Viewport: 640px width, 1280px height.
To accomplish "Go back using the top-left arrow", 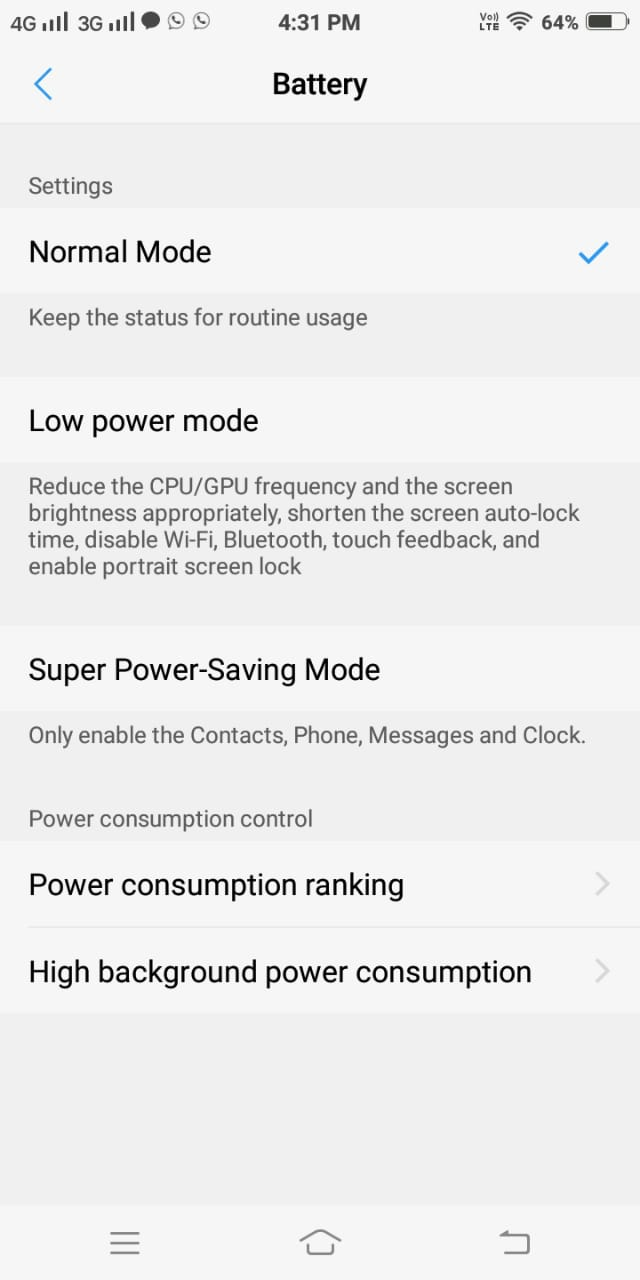I will point(42,84).
